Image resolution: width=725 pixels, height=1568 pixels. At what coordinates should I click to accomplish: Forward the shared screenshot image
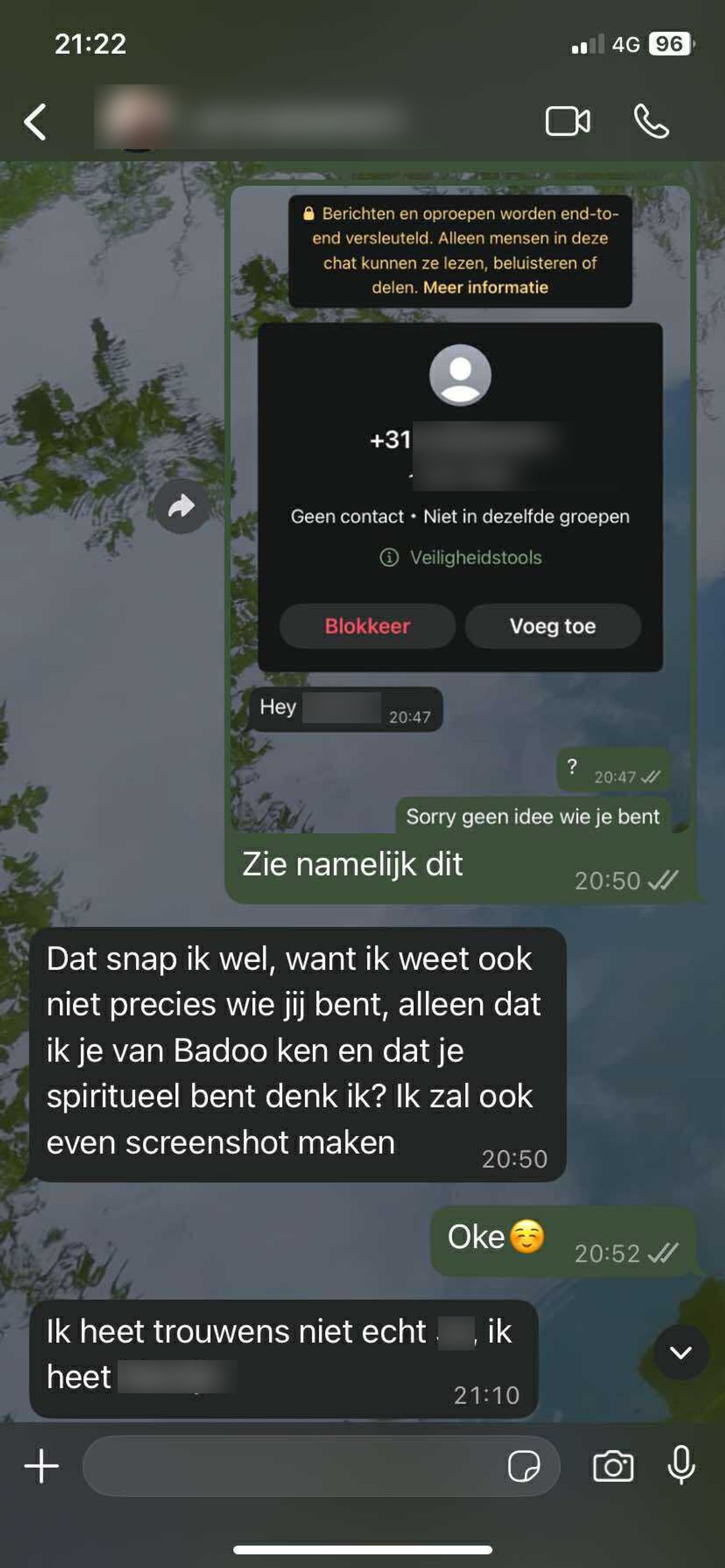[x=181, y=507]
